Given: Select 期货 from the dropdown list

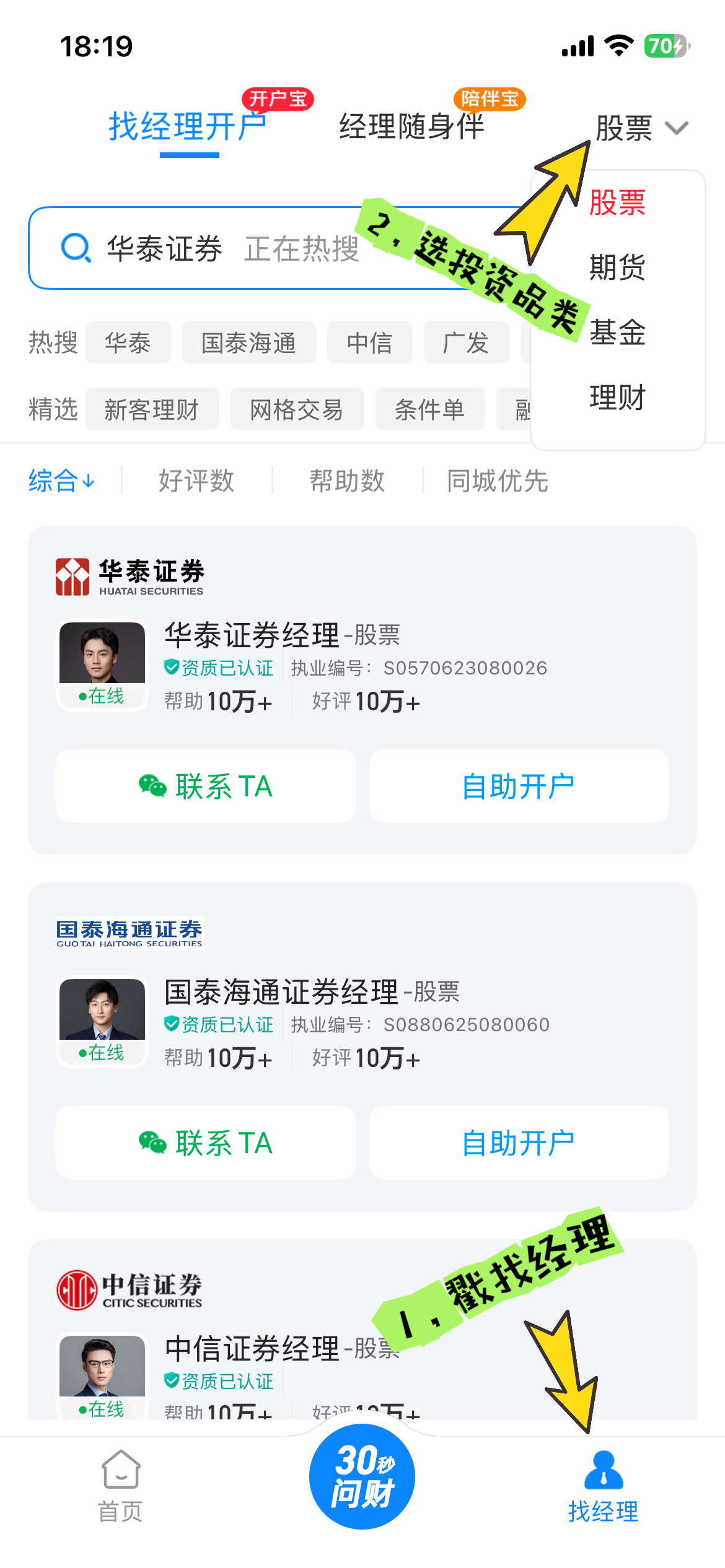Looking at the screenshot, I should click(617, 268).
